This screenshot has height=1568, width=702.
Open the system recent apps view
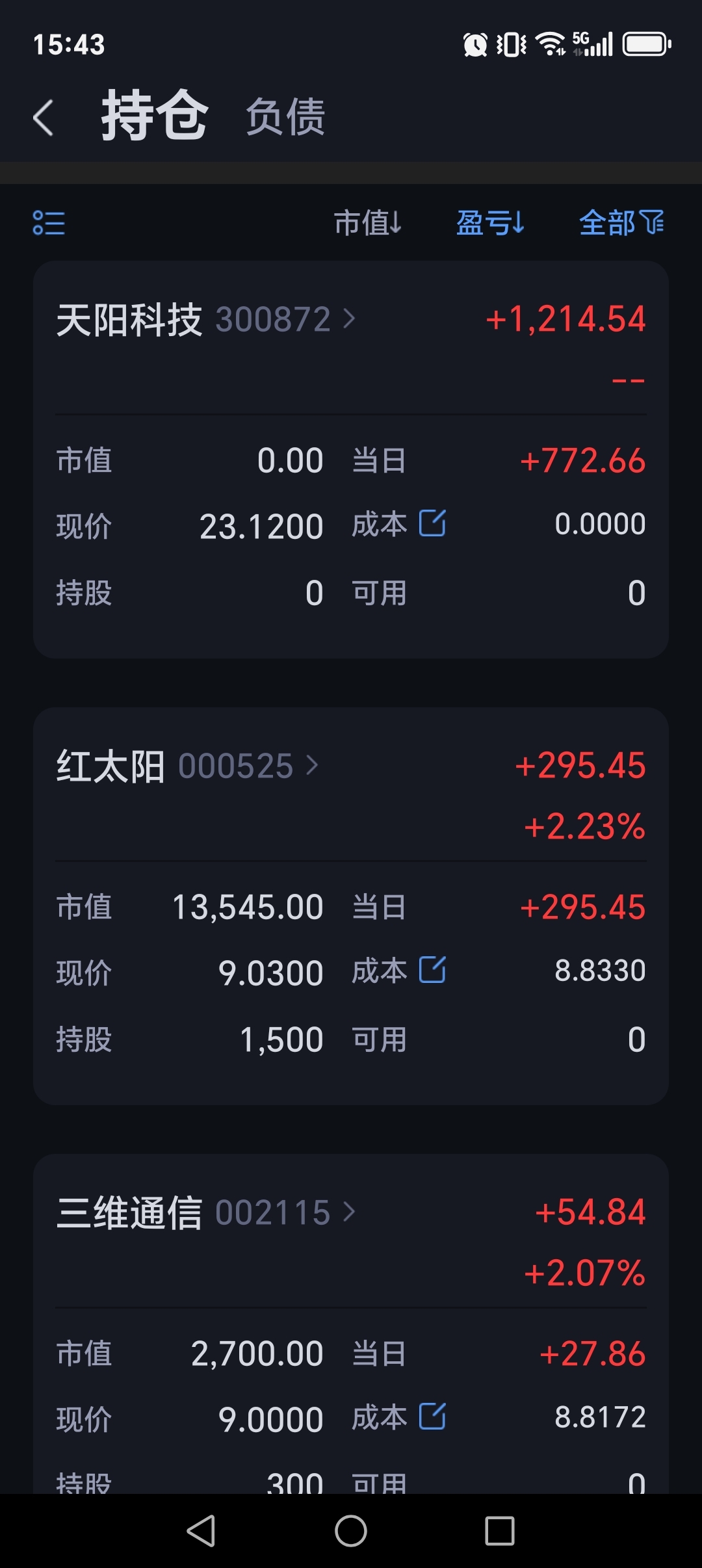pyautogui.click(x=500, y=1531)
